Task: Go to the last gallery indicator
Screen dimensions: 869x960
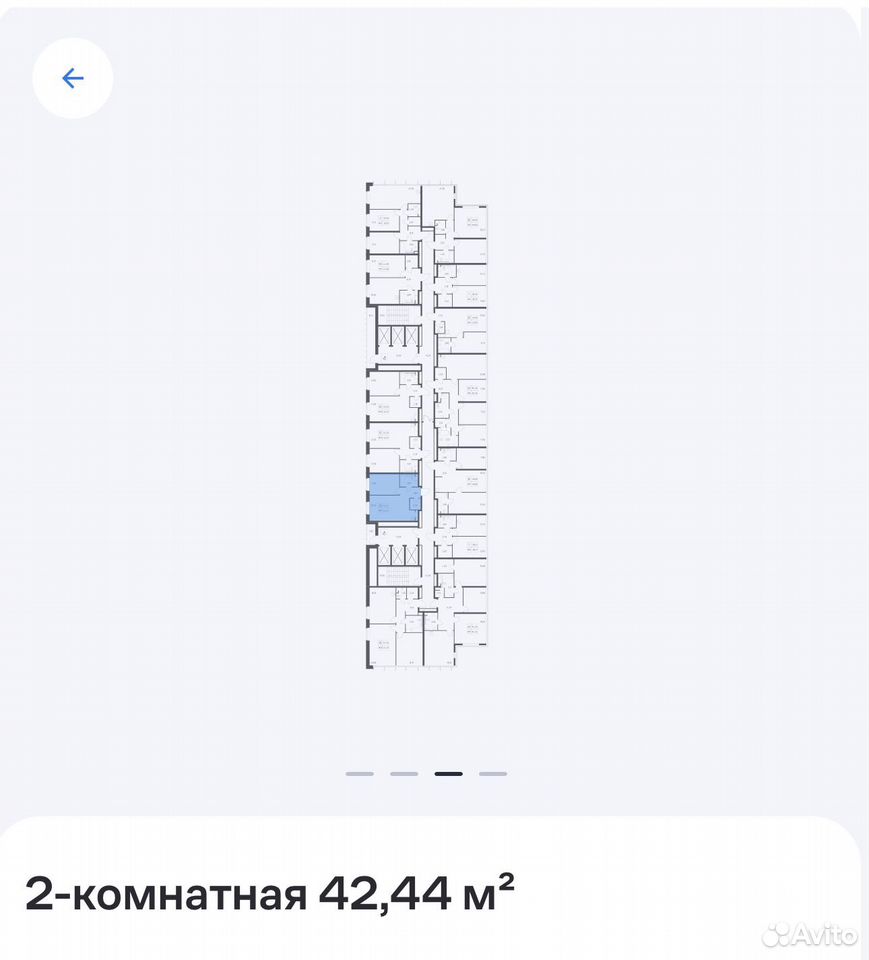Action: [493, 774]
